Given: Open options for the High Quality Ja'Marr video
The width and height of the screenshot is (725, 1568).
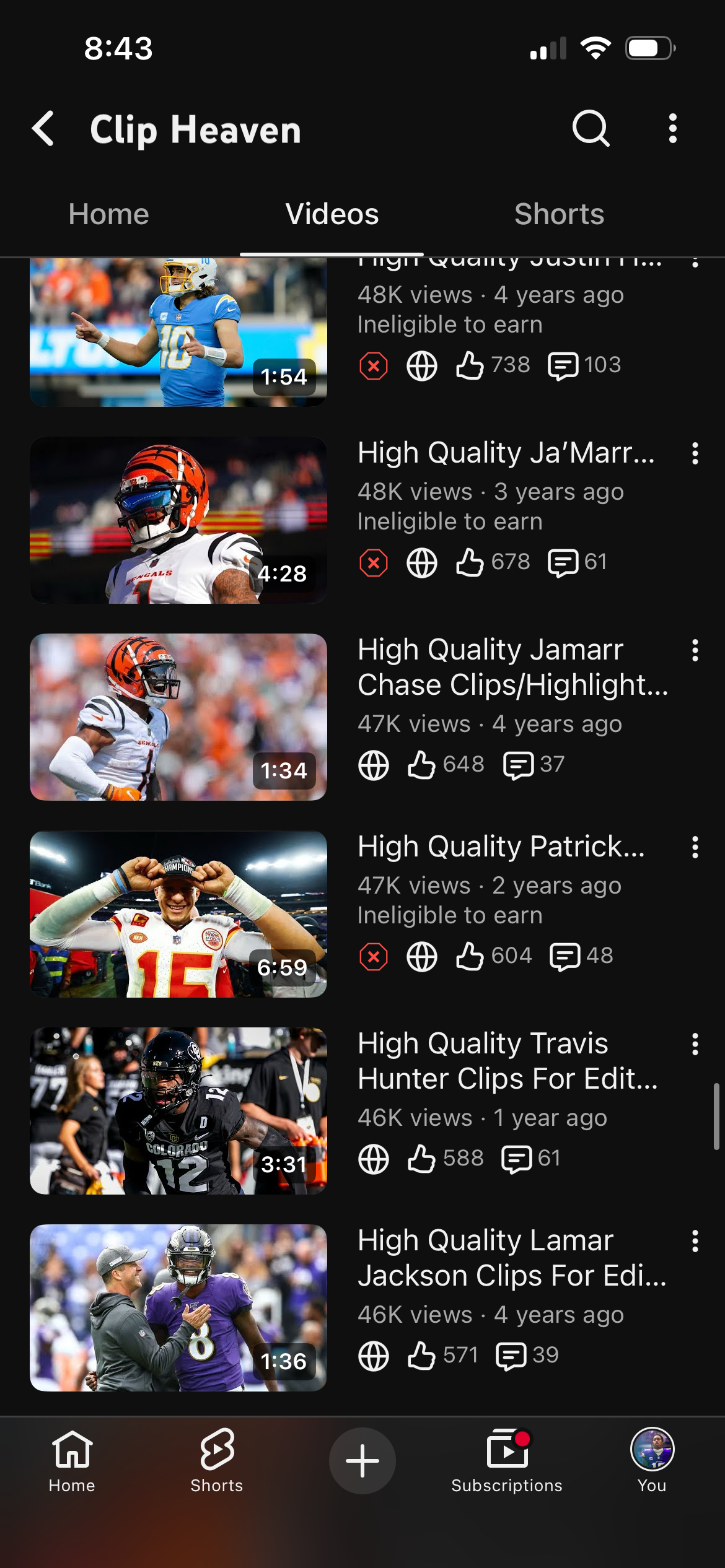Looking at the screenshot, I should [695, 453].
